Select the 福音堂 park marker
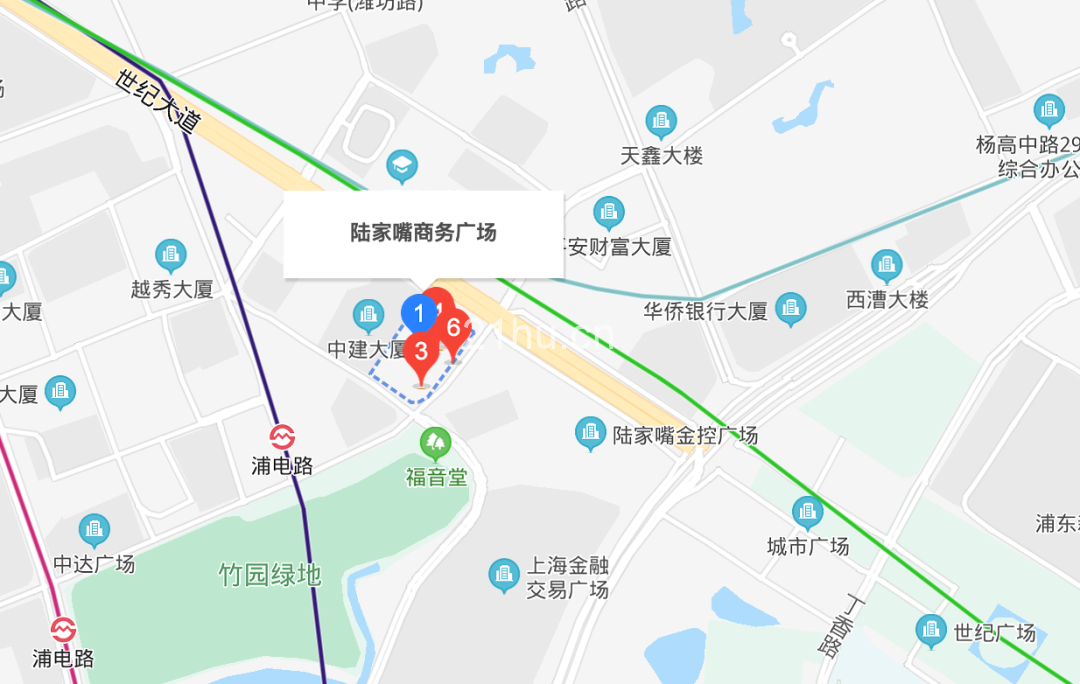This screenshot has height=684, width=1080. pyautogui.click(x=435, y=441)
